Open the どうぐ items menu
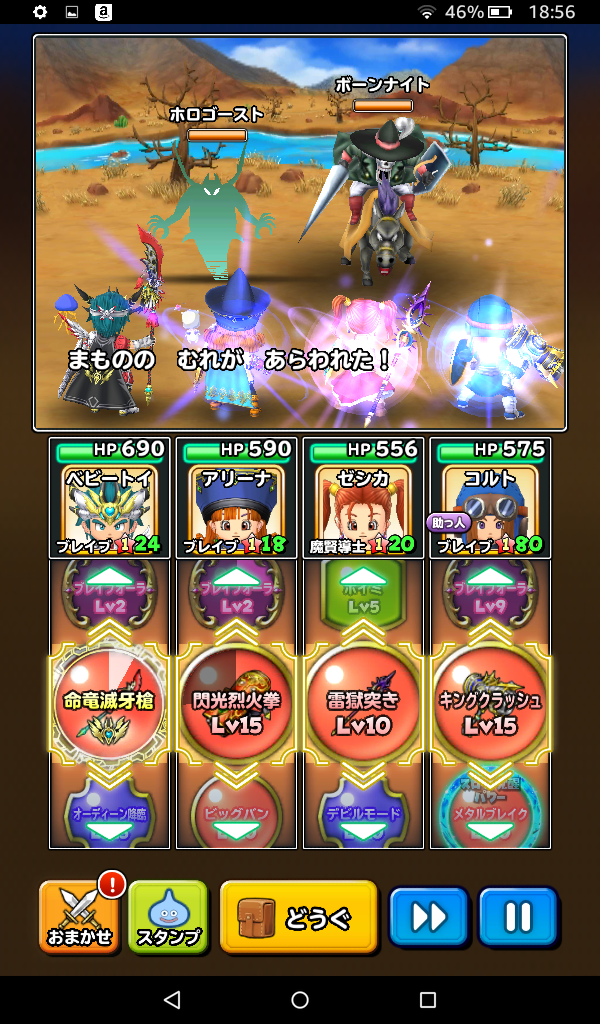The width and height of the screenshot is (600, 1024). 298,916
